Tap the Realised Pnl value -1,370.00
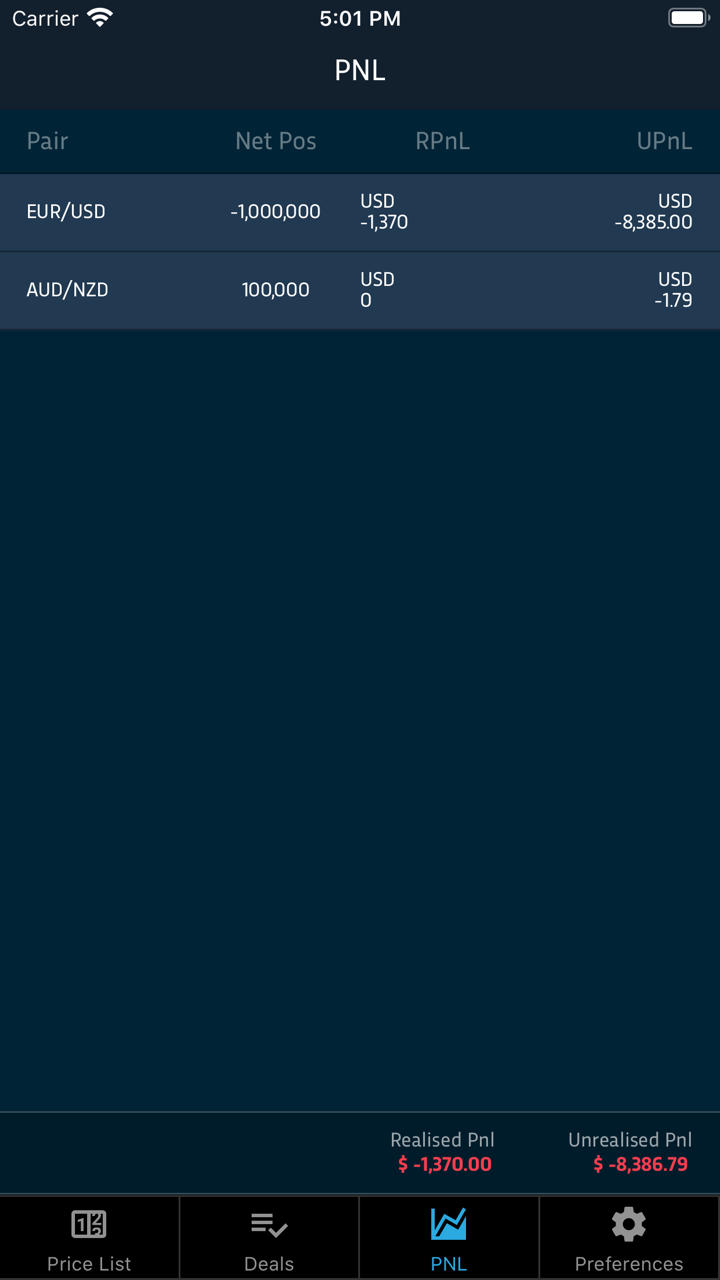720x1280 pixels. pyautogui.click(x=442, y=1164)
